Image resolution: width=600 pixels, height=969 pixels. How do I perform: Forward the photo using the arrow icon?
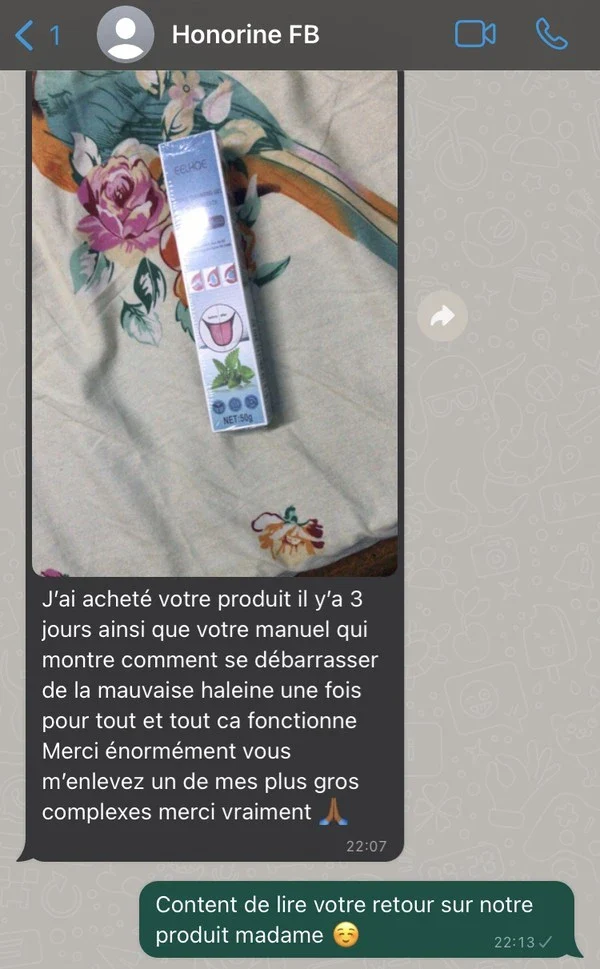tap(442, 316)
